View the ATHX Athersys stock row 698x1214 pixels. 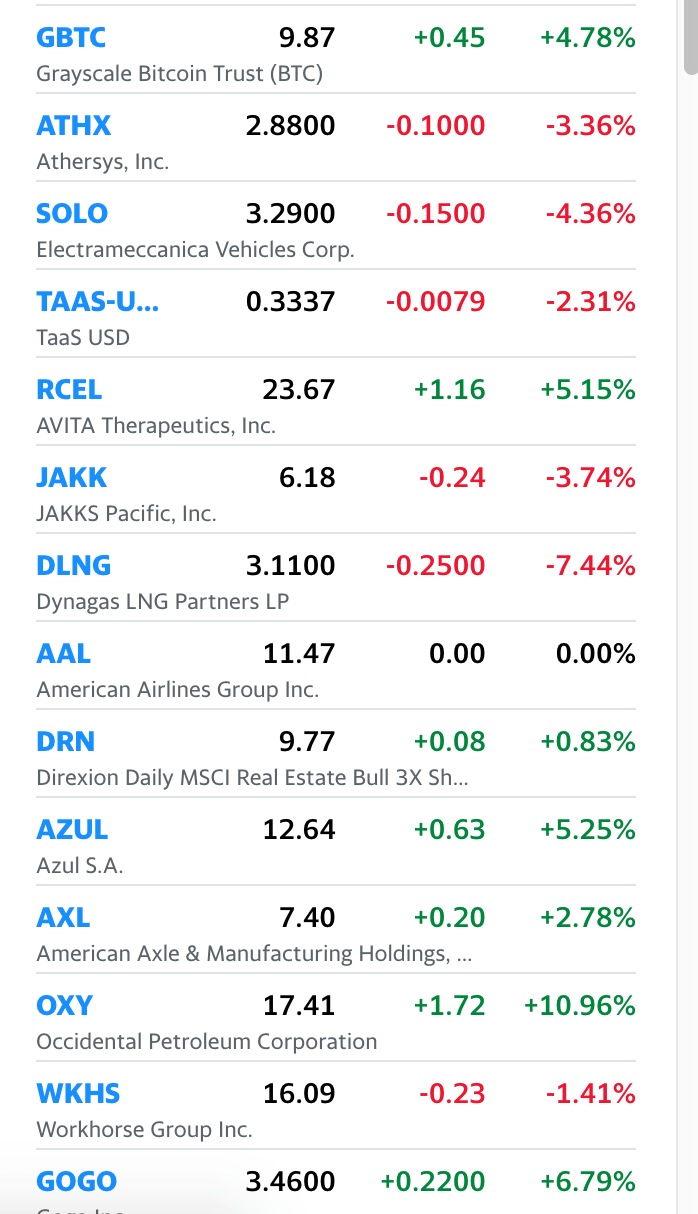(x=74, y=126)
